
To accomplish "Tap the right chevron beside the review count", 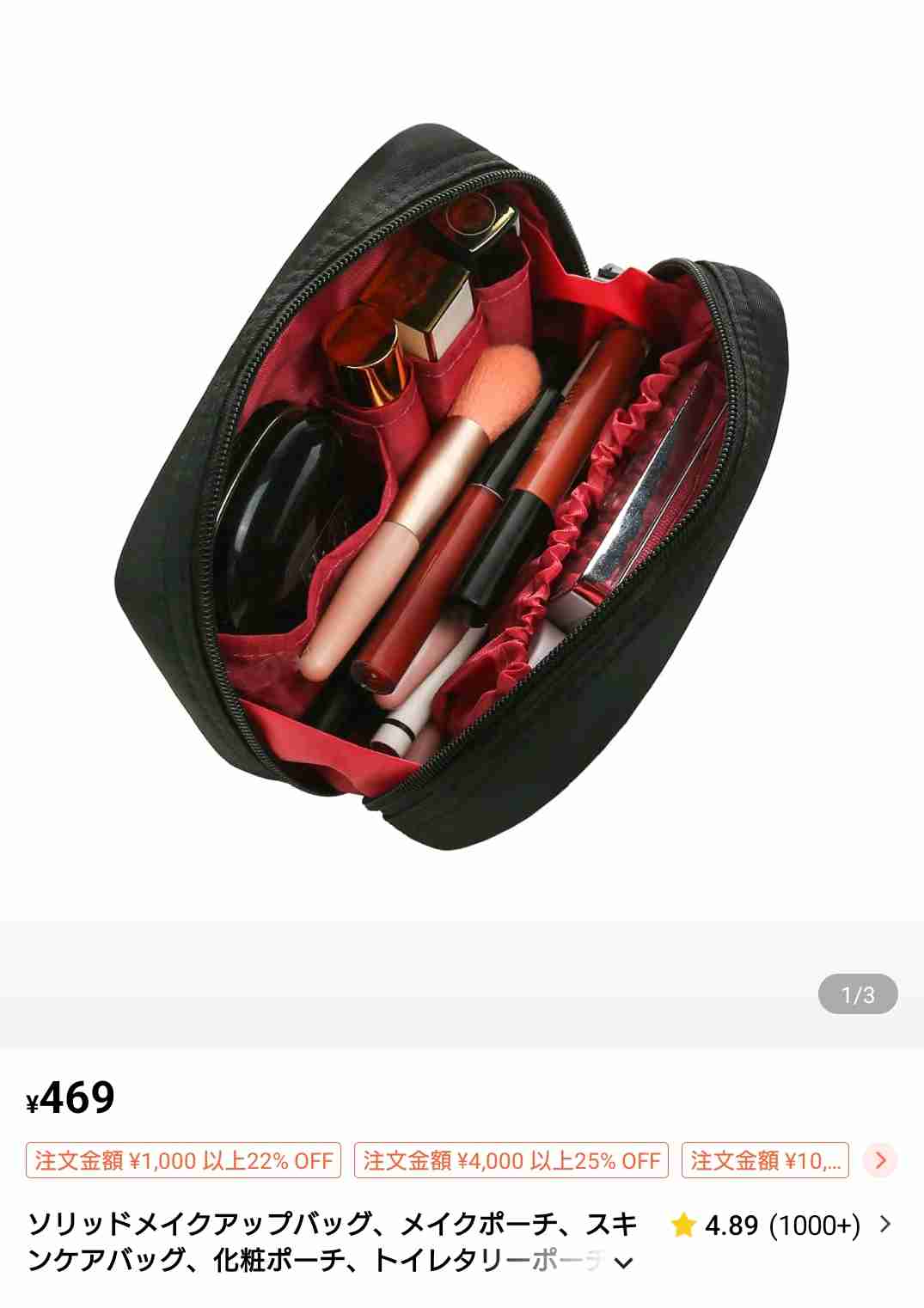I will (x=884, y=1226).
